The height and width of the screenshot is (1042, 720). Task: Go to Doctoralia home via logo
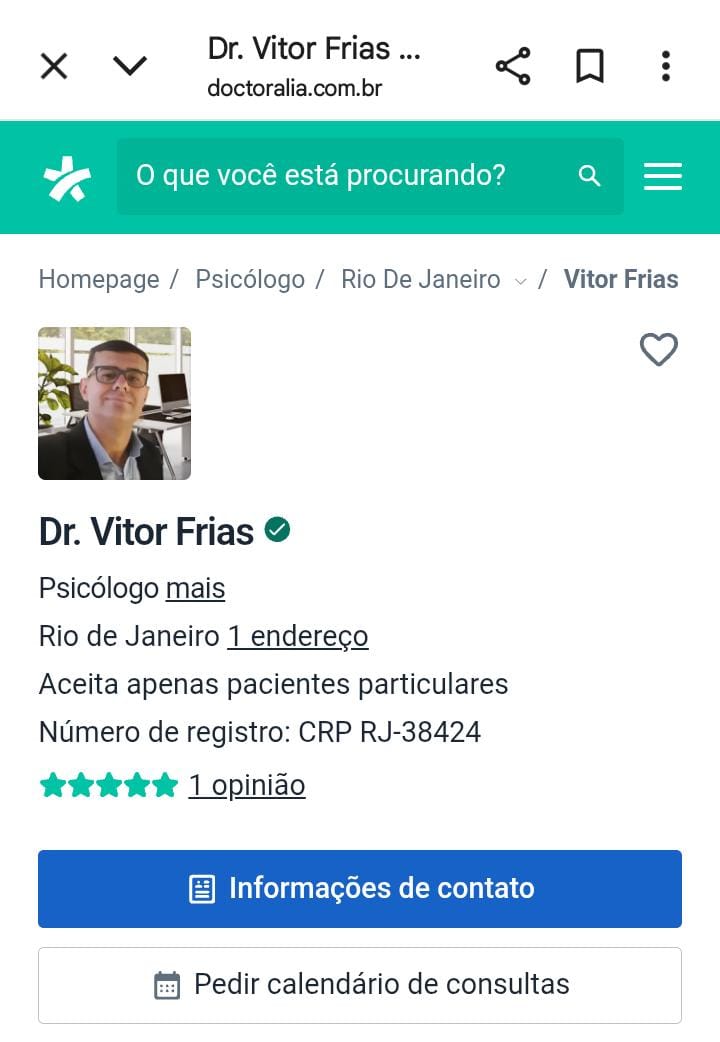[x=67, y=178]
